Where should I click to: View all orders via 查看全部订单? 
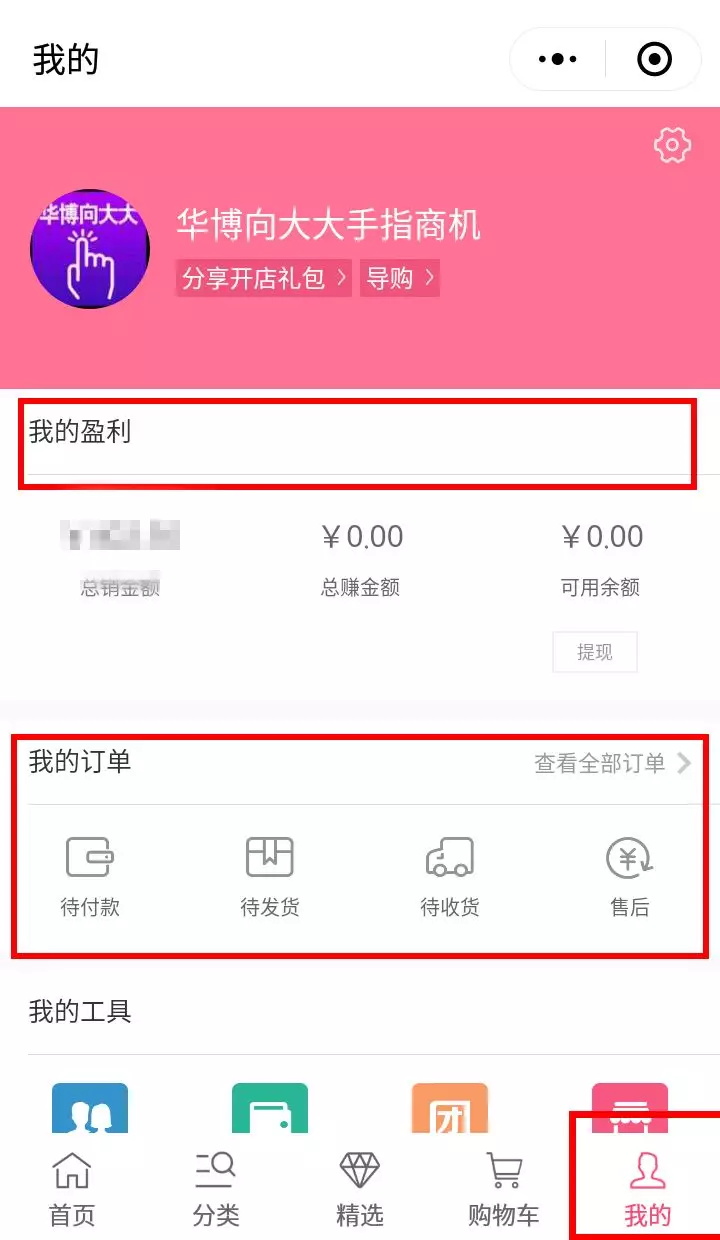click(x=612, y=764)
